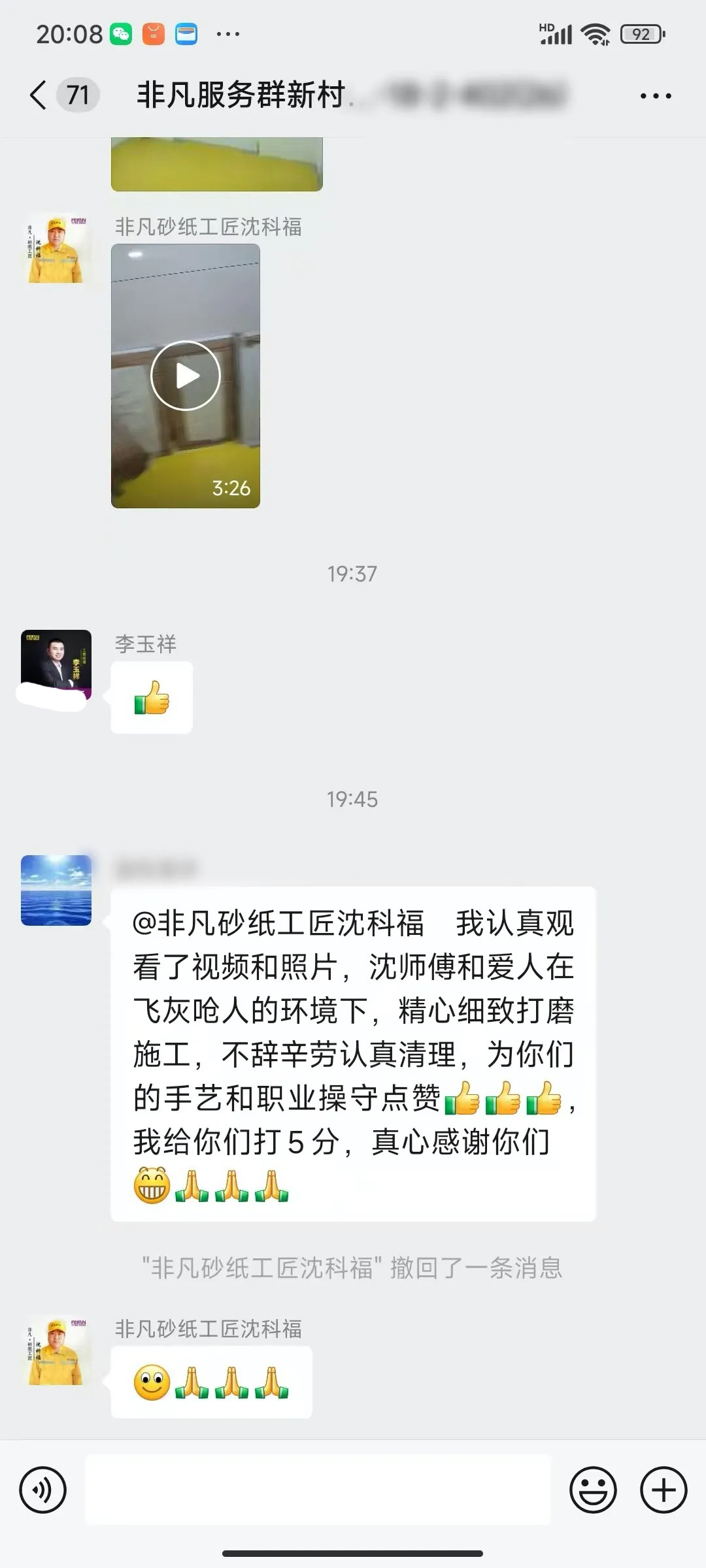Switch to voice message input
The width and height of the screenshot is (706, 1568).
point(43,1490)
